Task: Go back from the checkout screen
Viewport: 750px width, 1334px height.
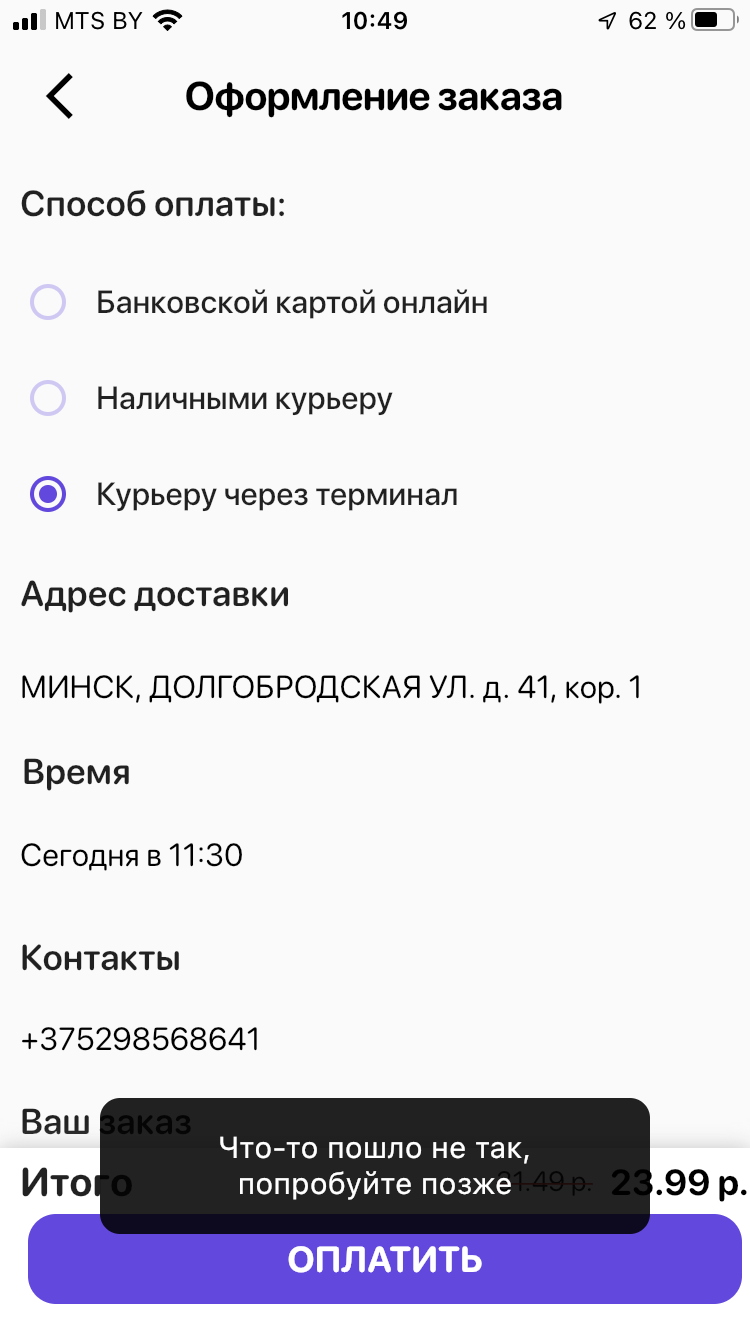Action: pyautogui.click(x=60, y=97)
